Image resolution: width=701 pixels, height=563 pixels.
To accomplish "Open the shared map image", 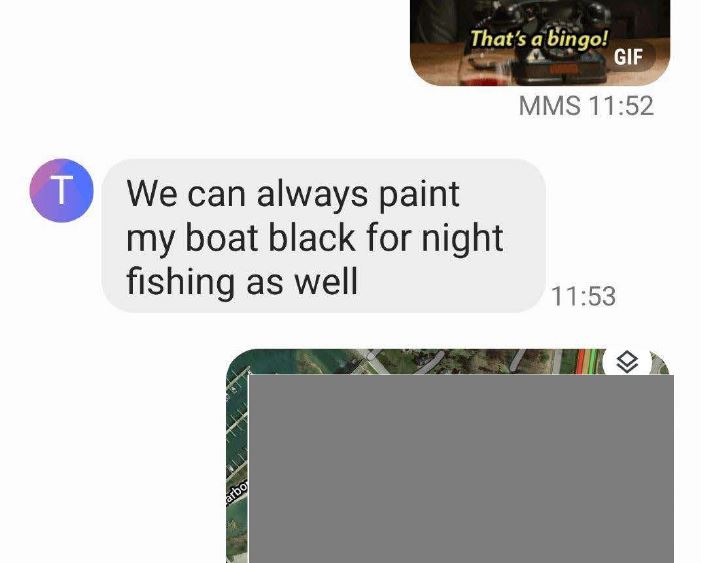I will [450, 460].
